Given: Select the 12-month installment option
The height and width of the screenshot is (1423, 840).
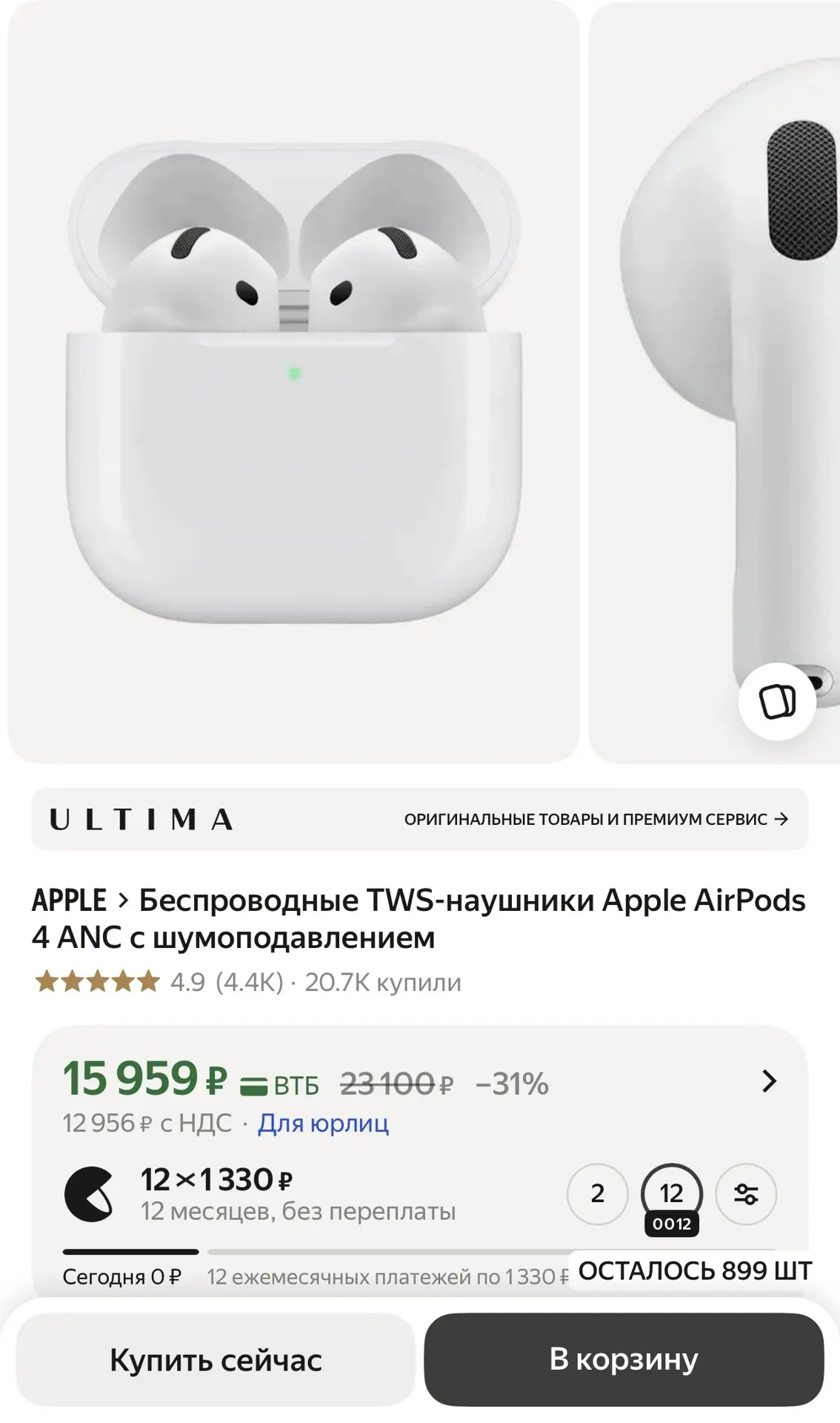Looking at the screenshot, I should tap(672, 1195).
